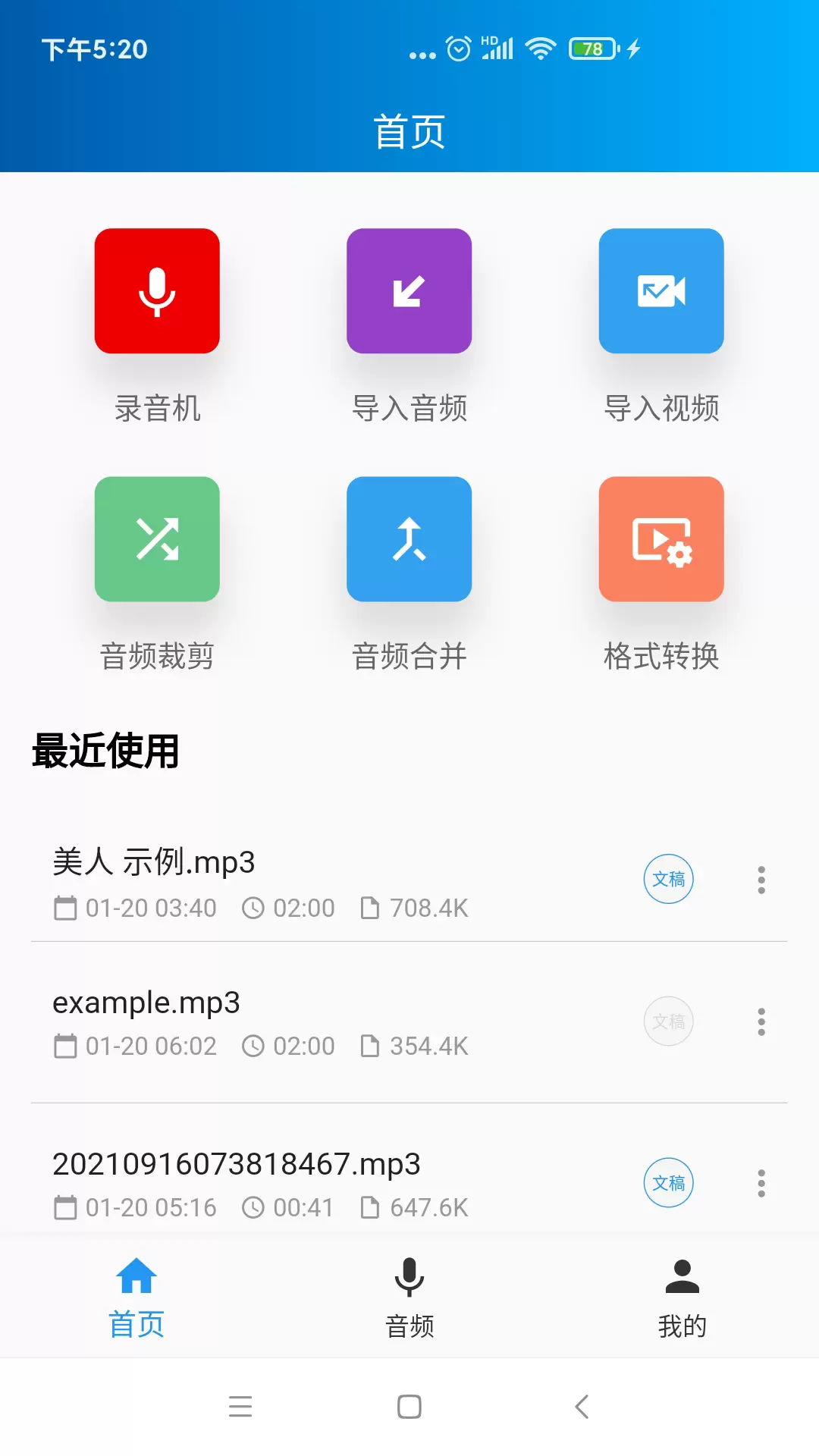This screenshot has height=1456, width=819.
Task: Open the 录音机 recorder
Action: tap(157, 291)
